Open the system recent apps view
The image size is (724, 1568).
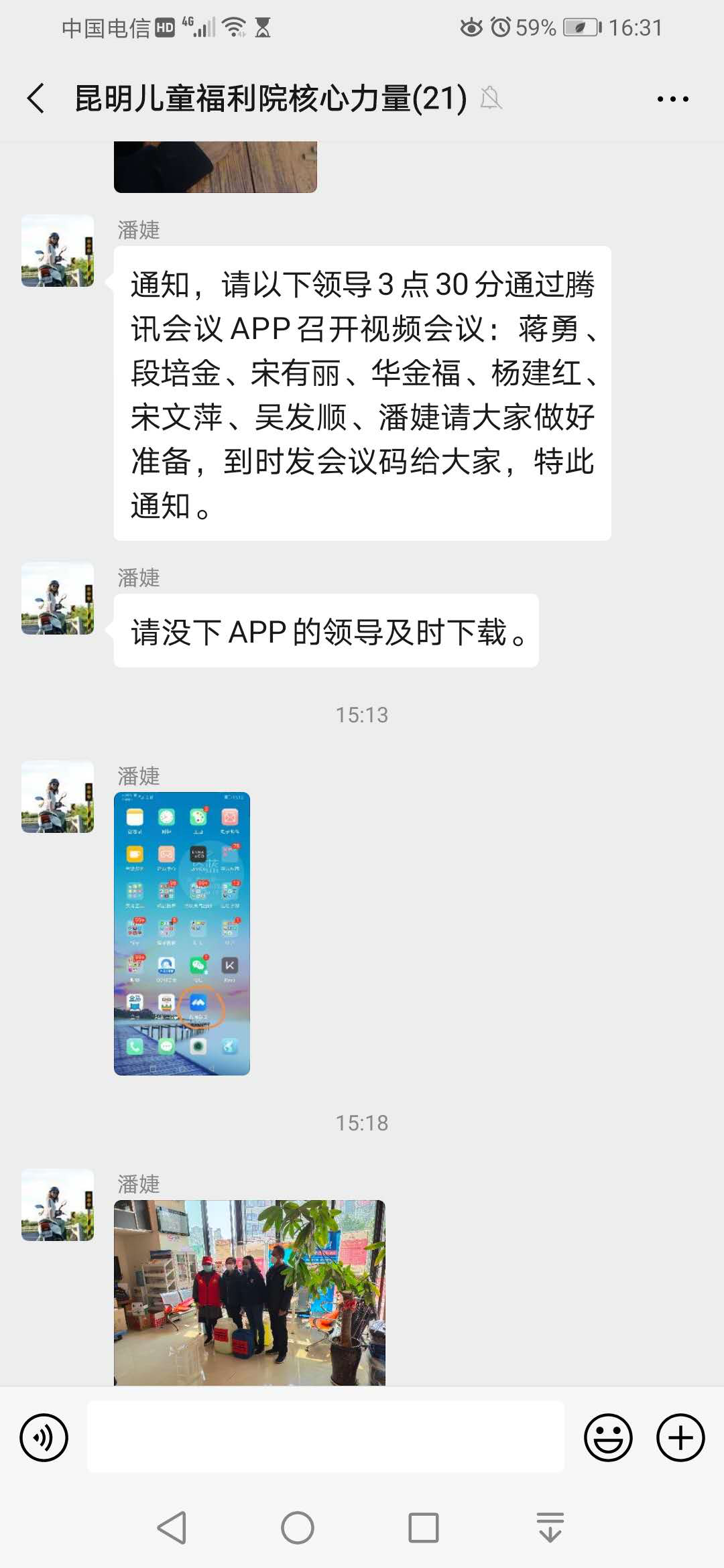pos(424,1528)
